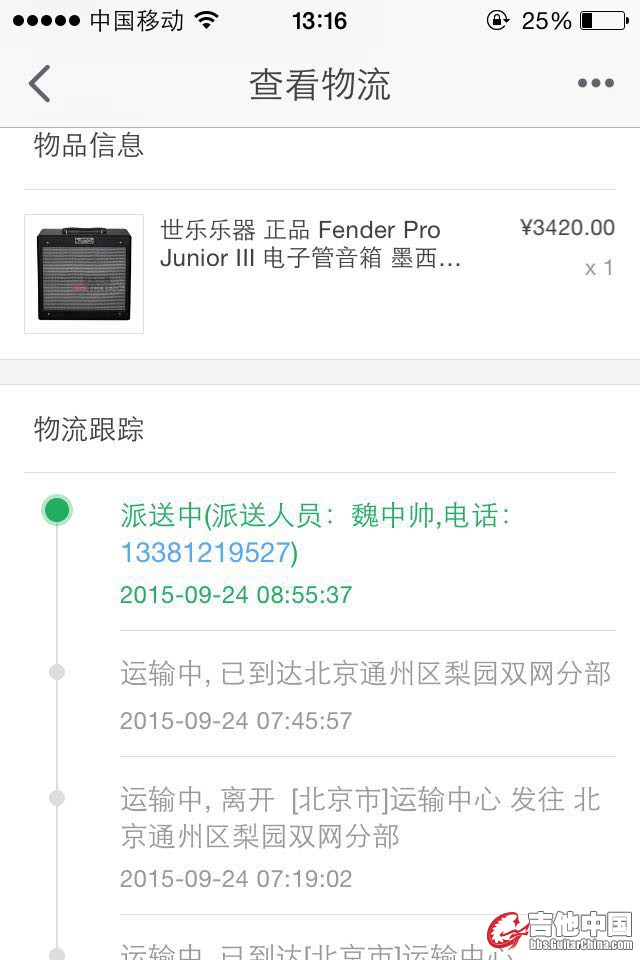Viewport: 640px width, 960px height.
Task: Go back from the 查看物流 page
Action: click(x=40, y=84)
